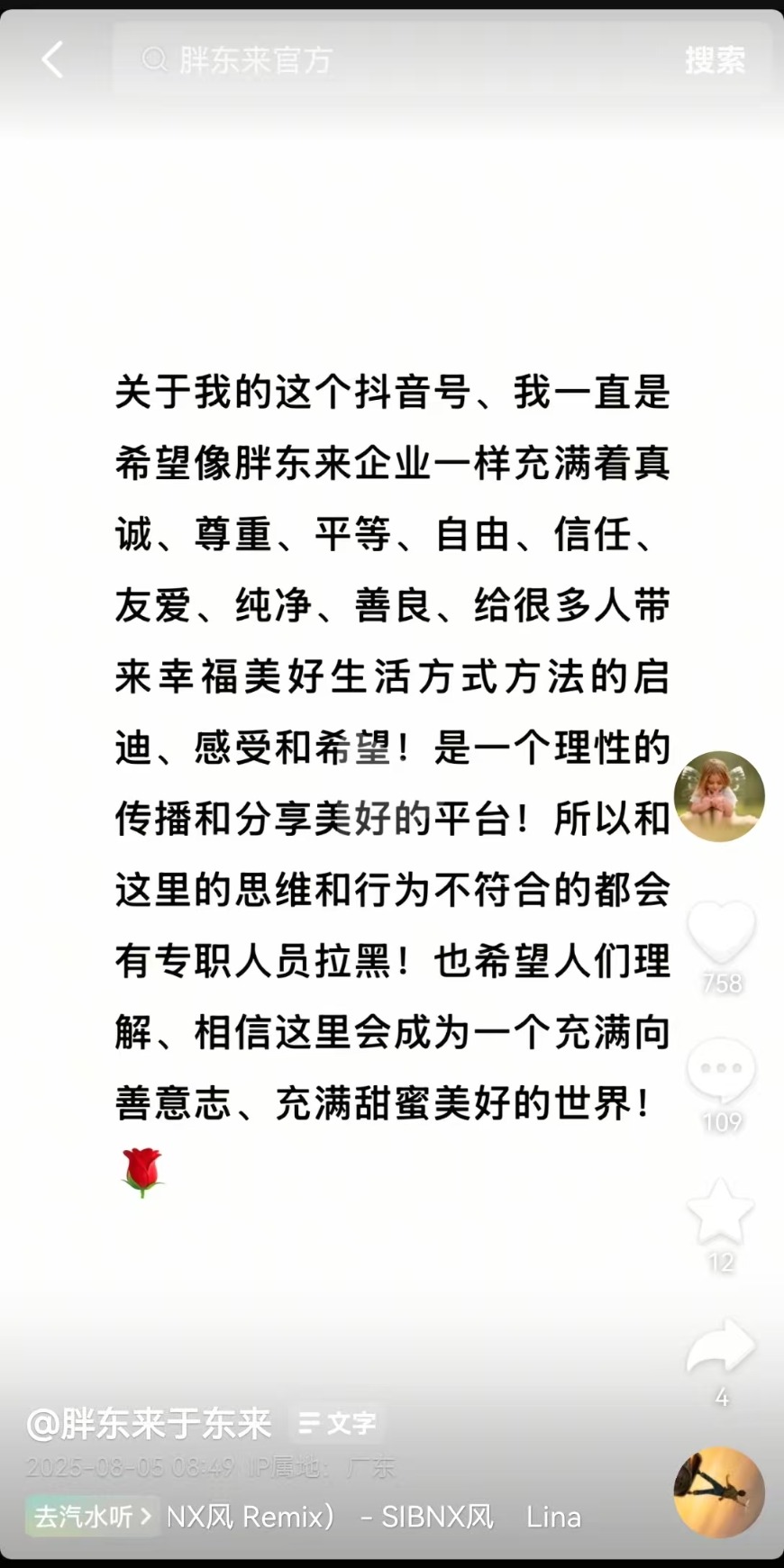
Task: Open the @胖东来于东来 account name
Action: pos(149,1423)
